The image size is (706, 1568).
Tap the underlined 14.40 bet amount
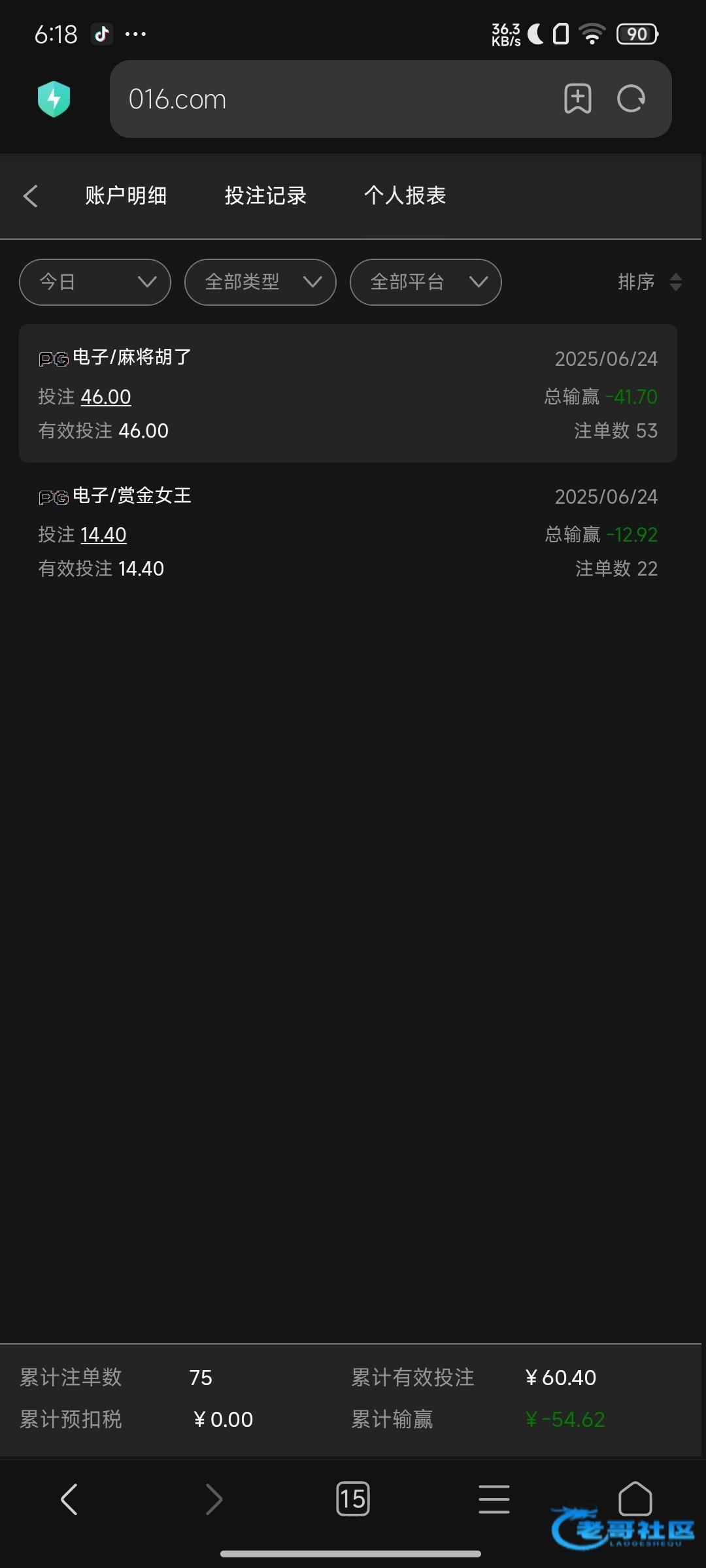point(103,534)
